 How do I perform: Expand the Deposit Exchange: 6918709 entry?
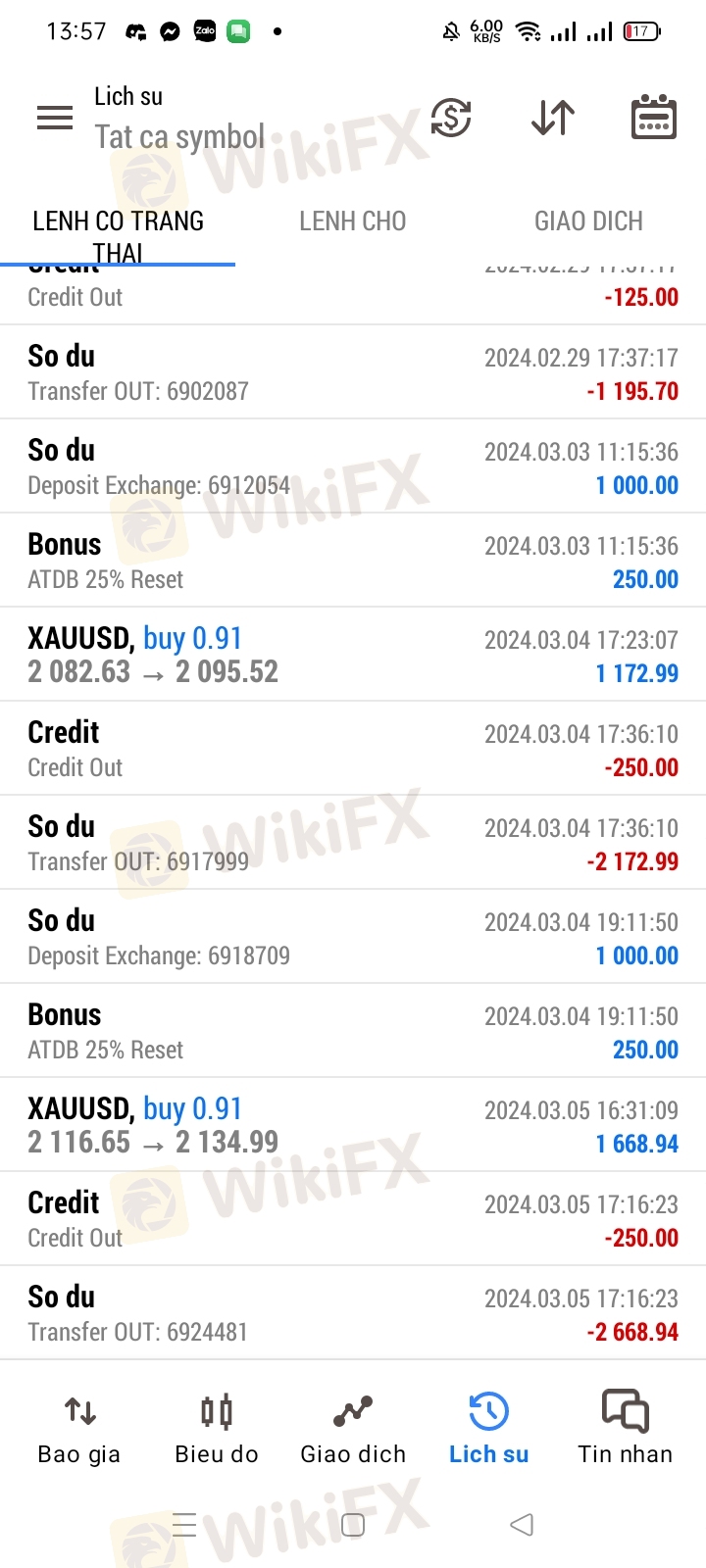[x=353, y=937]
